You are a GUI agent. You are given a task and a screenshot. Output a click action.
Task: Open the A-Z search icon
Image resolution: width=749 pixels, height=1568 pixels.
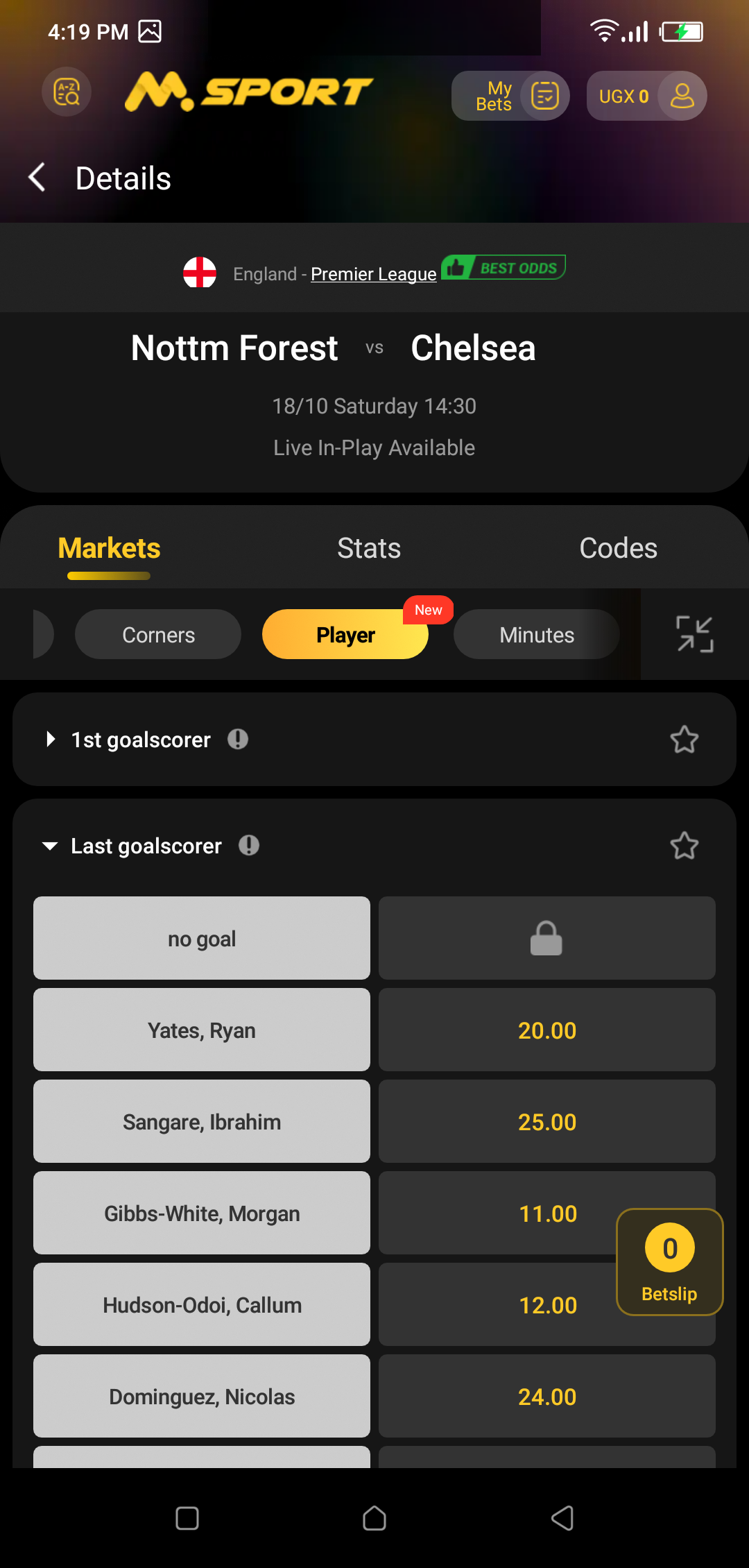tap(67, 92)
